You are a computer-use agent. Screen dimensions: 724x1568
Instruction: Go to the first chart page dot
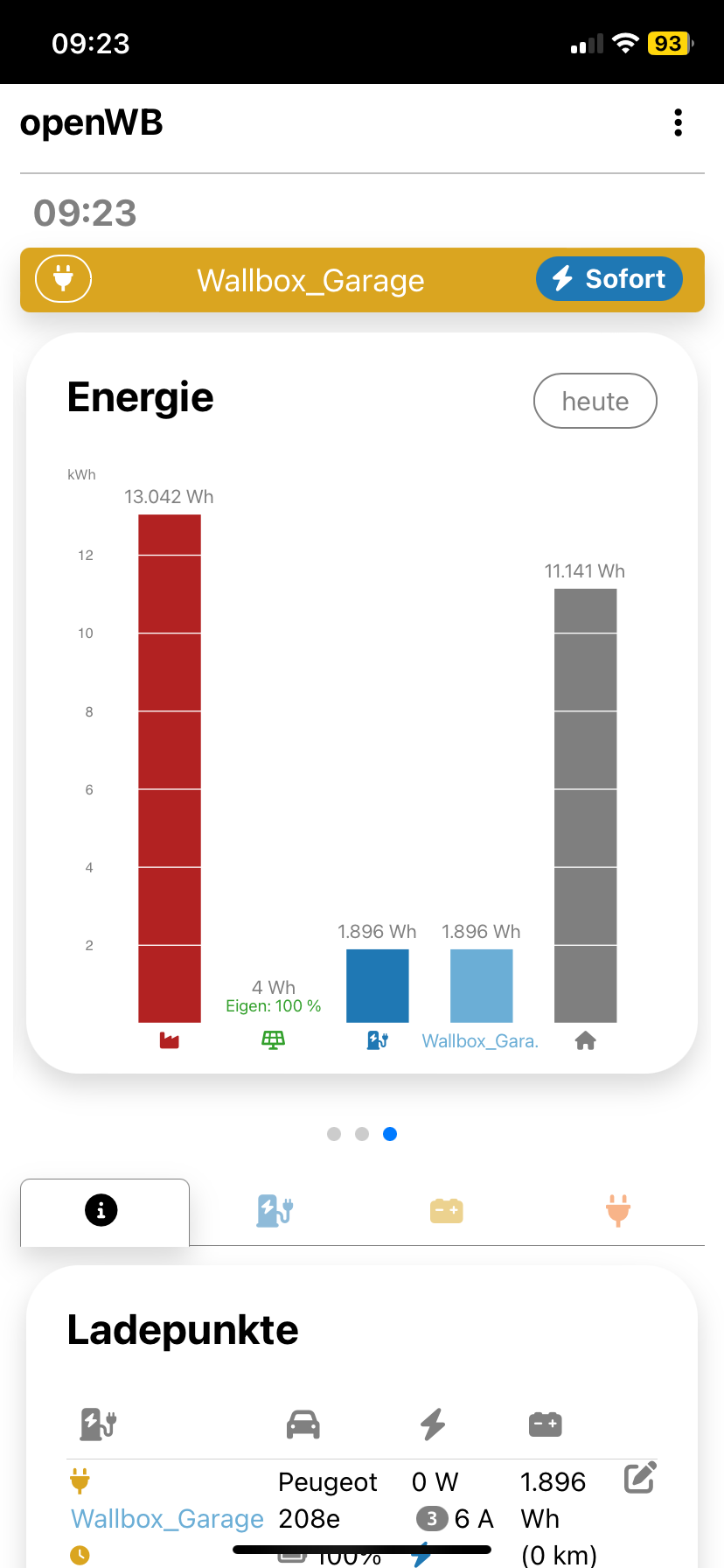(334, 1134)
